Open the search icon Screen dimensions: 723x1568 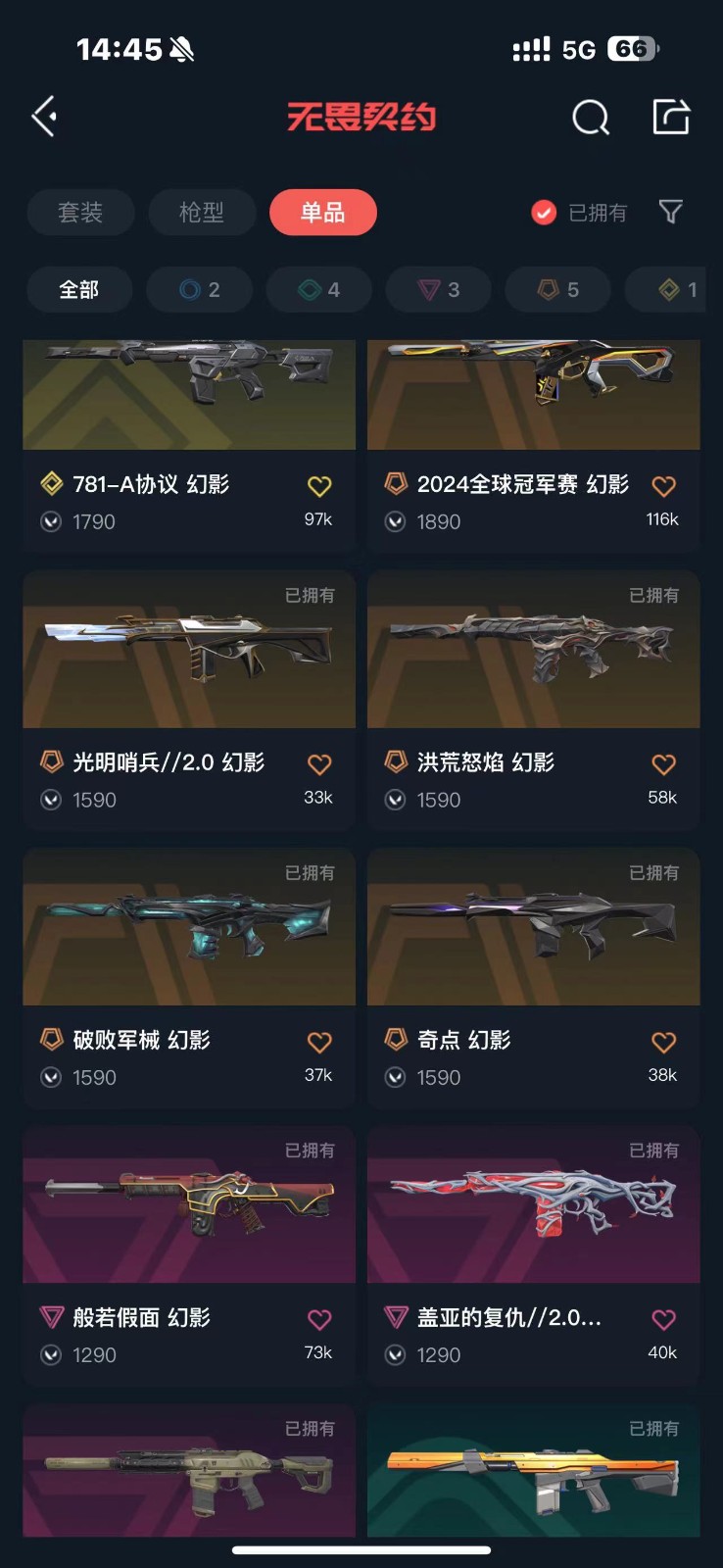point(590,118)
